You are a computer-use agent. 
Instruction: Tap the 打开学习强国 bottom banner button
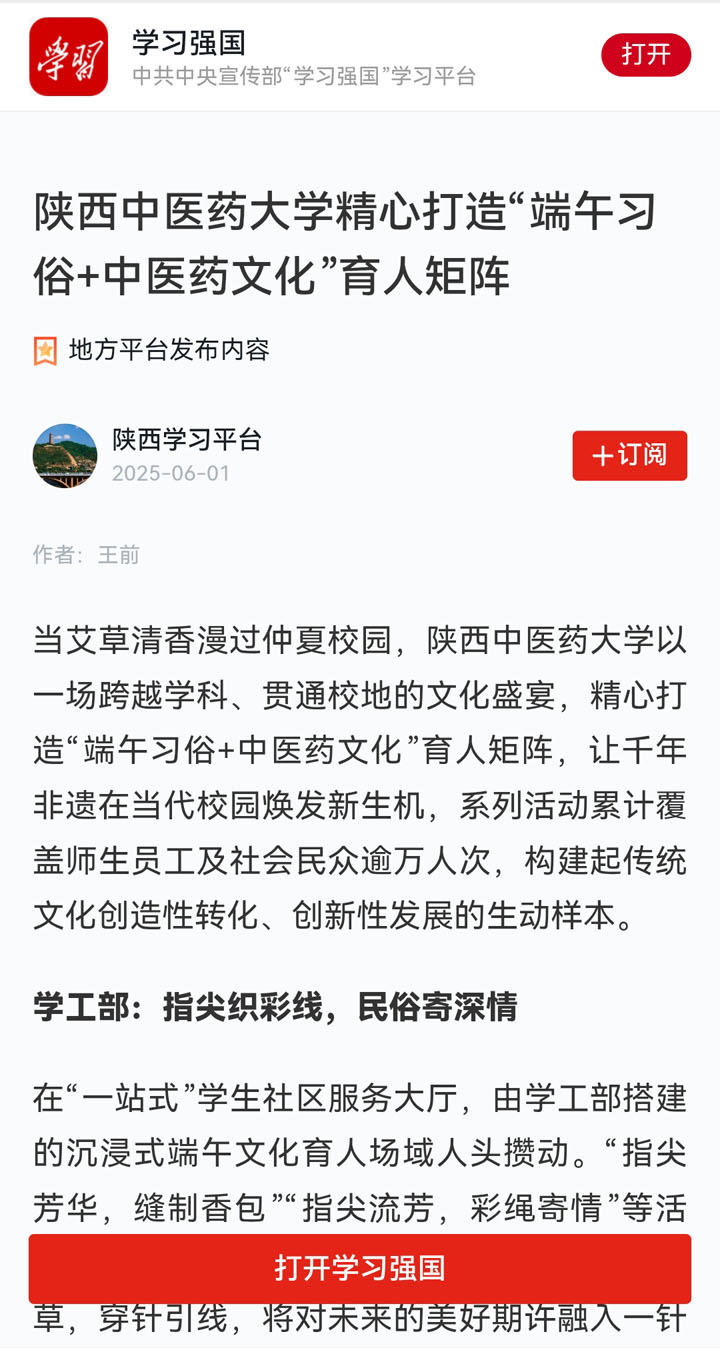360,1268
